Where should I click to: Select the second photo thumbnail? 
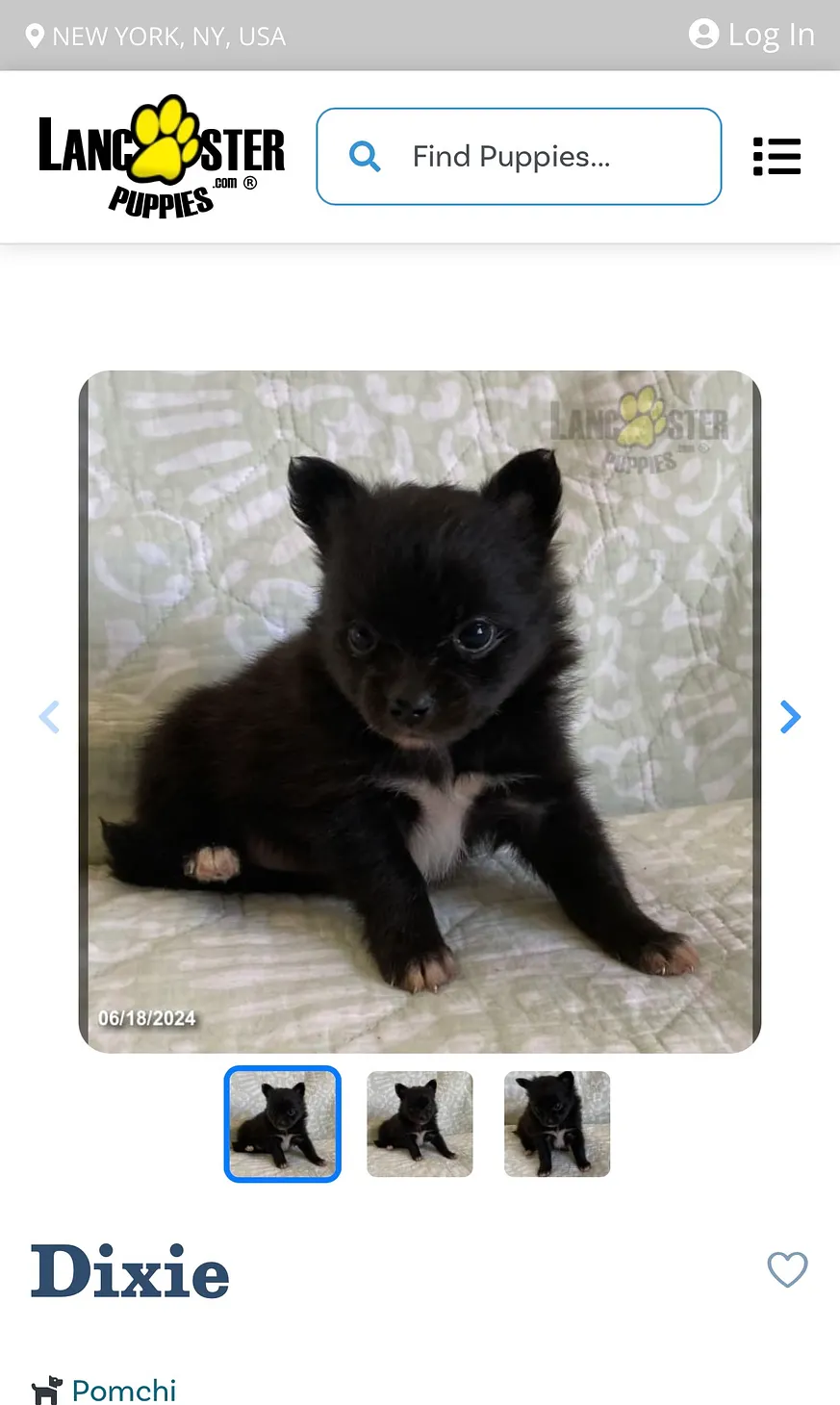(x=420, y=1124)
